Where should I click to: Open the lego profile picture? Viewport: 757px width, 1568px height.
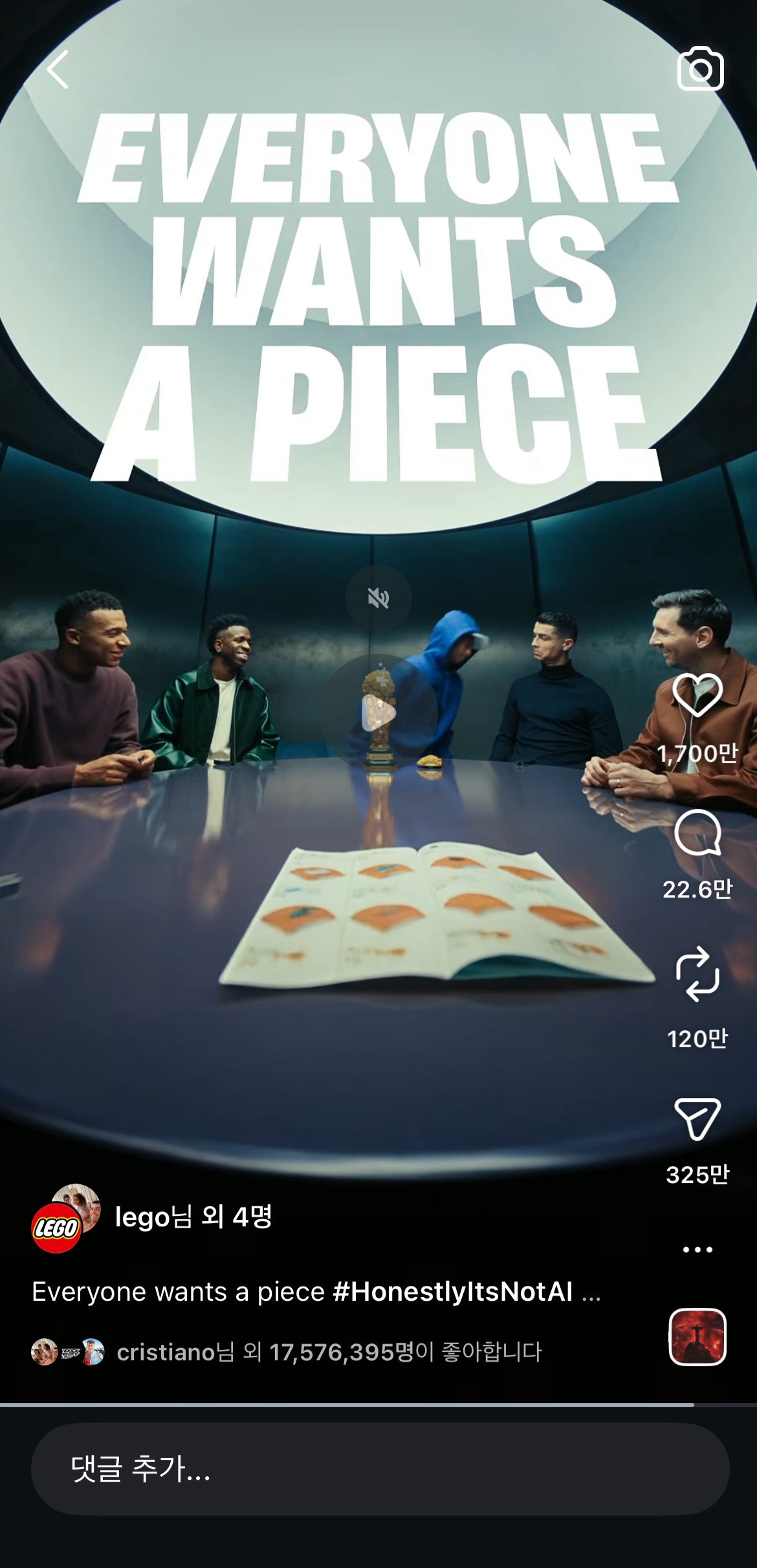tap(57, 1228)
